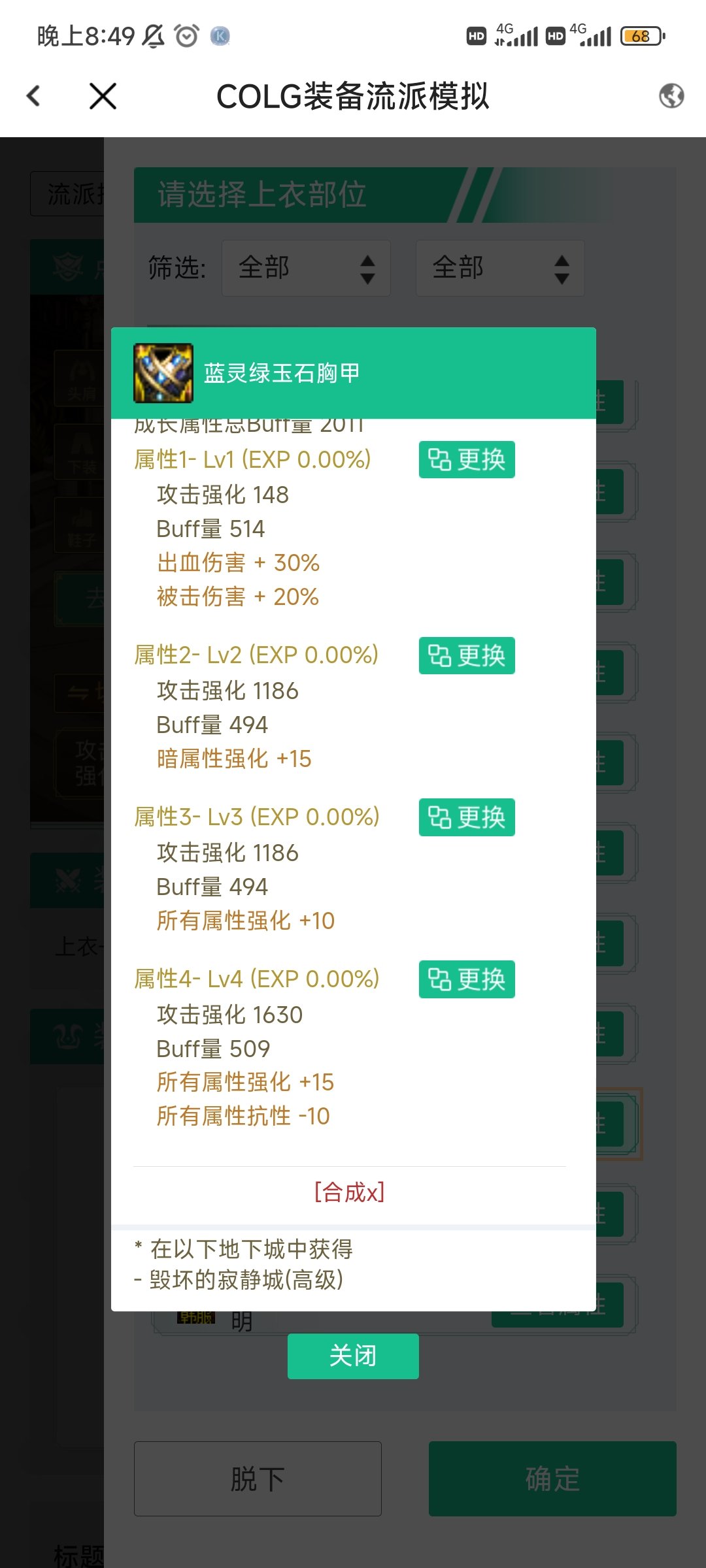Replace 属性1 with the 更换 button
This screenshot has width=706, height=1568.
(467, 460)
